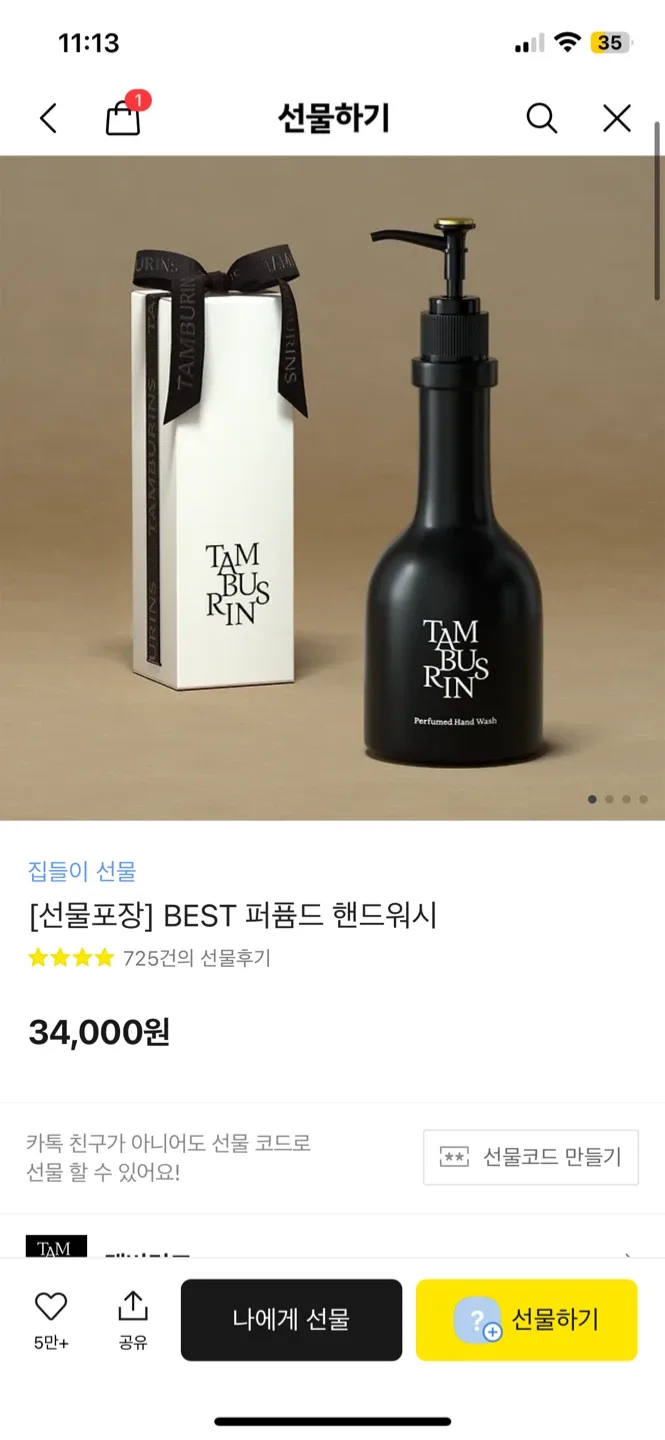The image size is (665, 1440).
Task: Close the gift page with X
Action: tap(617, 119)
